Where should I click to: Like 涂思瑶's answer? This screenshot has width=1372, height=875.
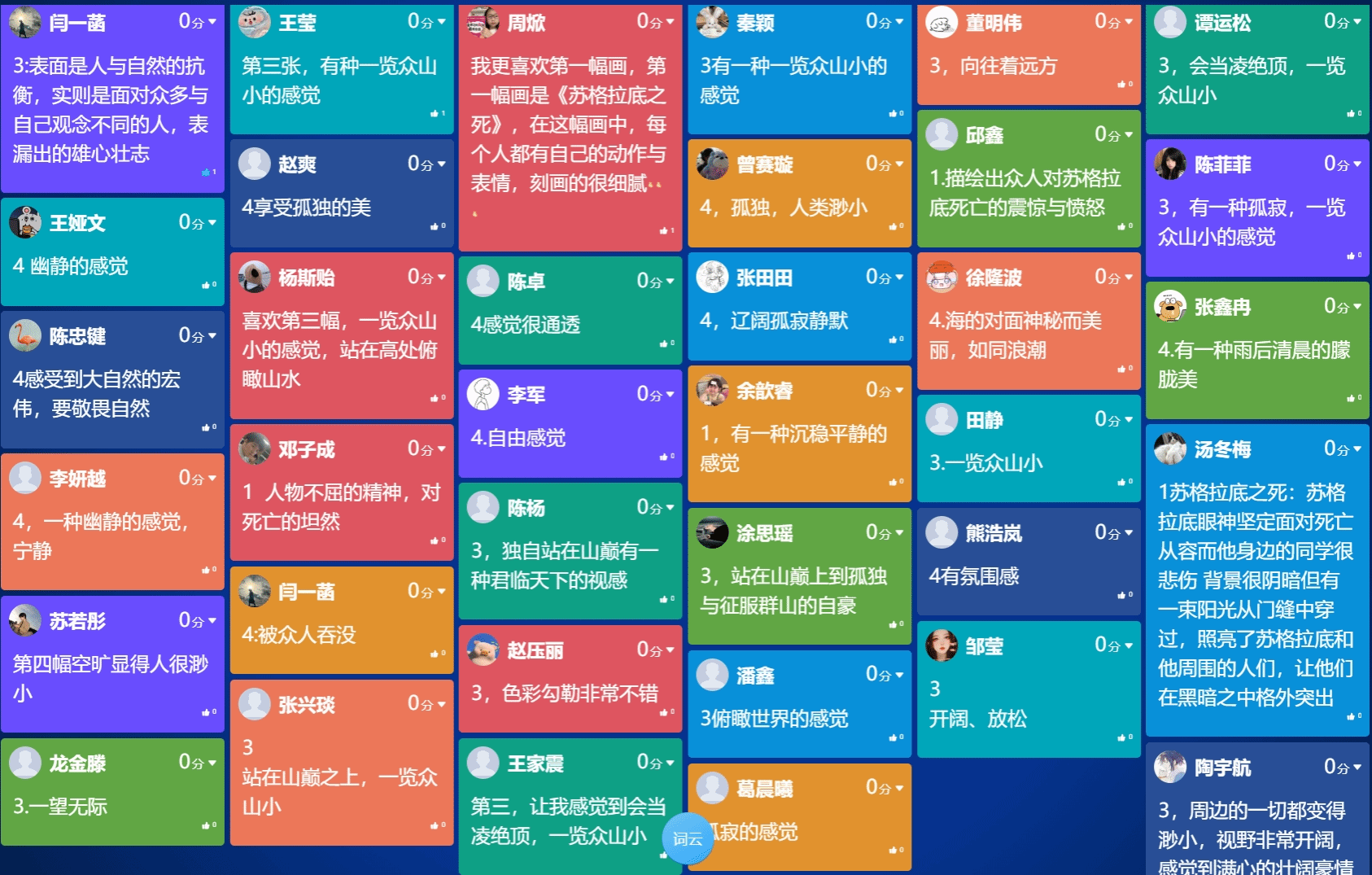[894, 625]
